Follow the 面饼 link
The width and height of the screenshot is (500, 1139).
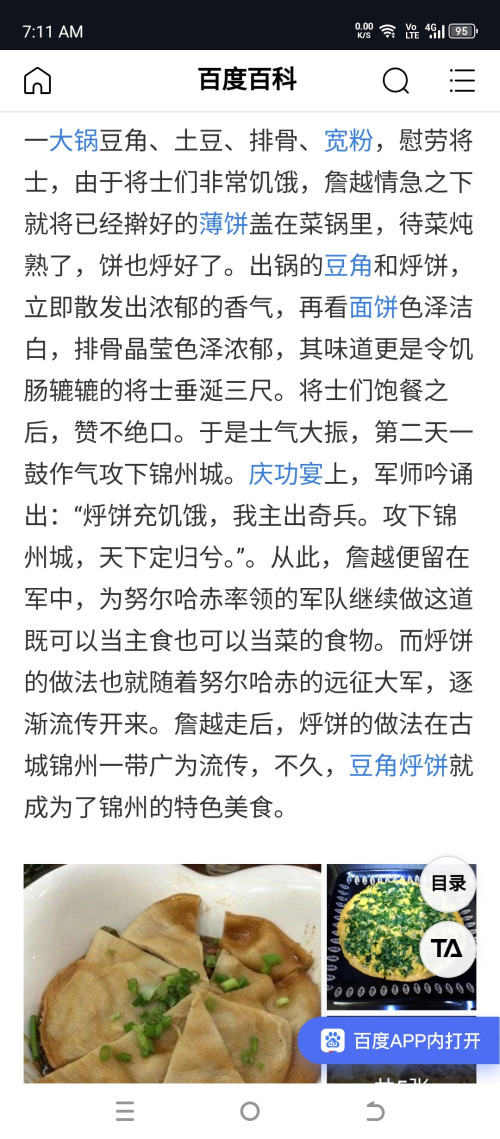coord(374,307)
